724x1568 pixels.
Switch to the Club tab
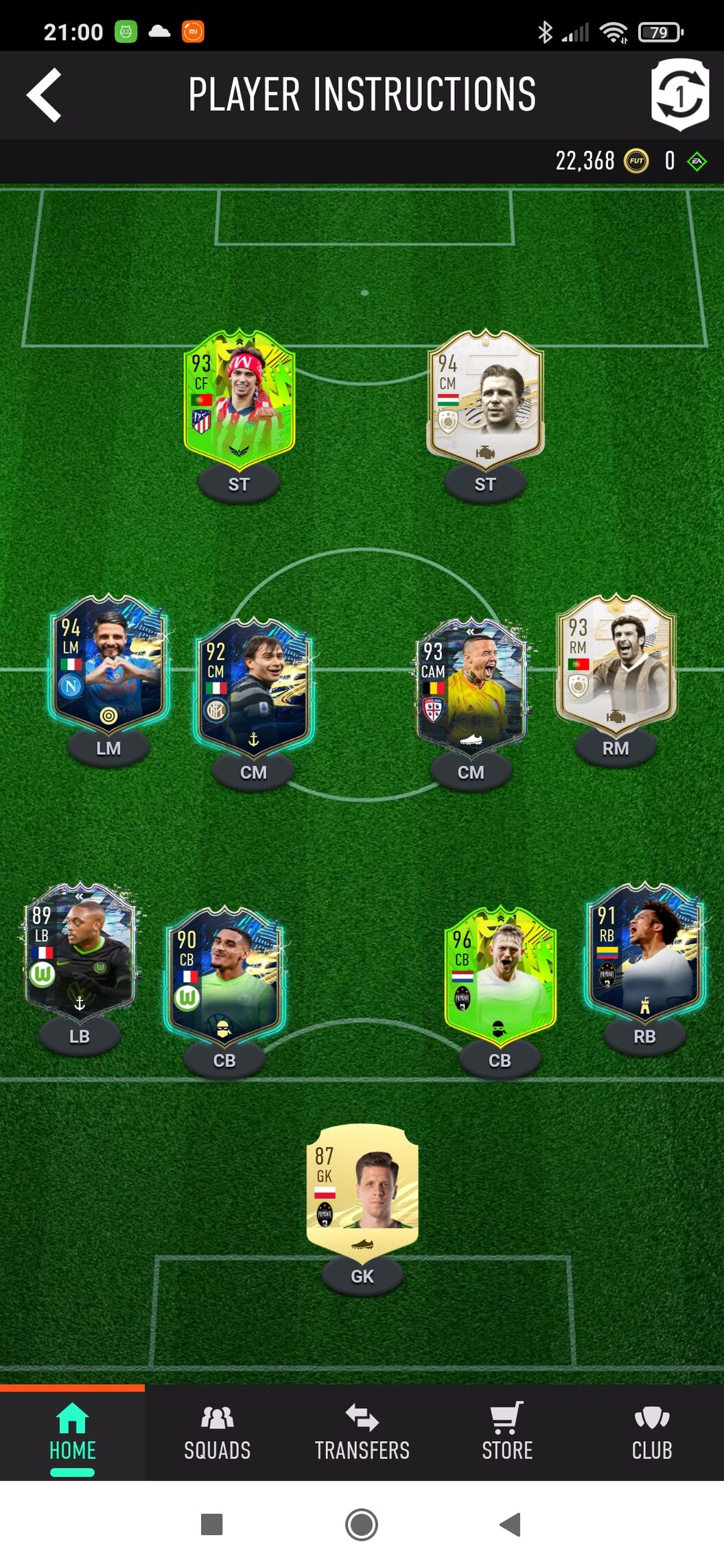[651, 1432]
